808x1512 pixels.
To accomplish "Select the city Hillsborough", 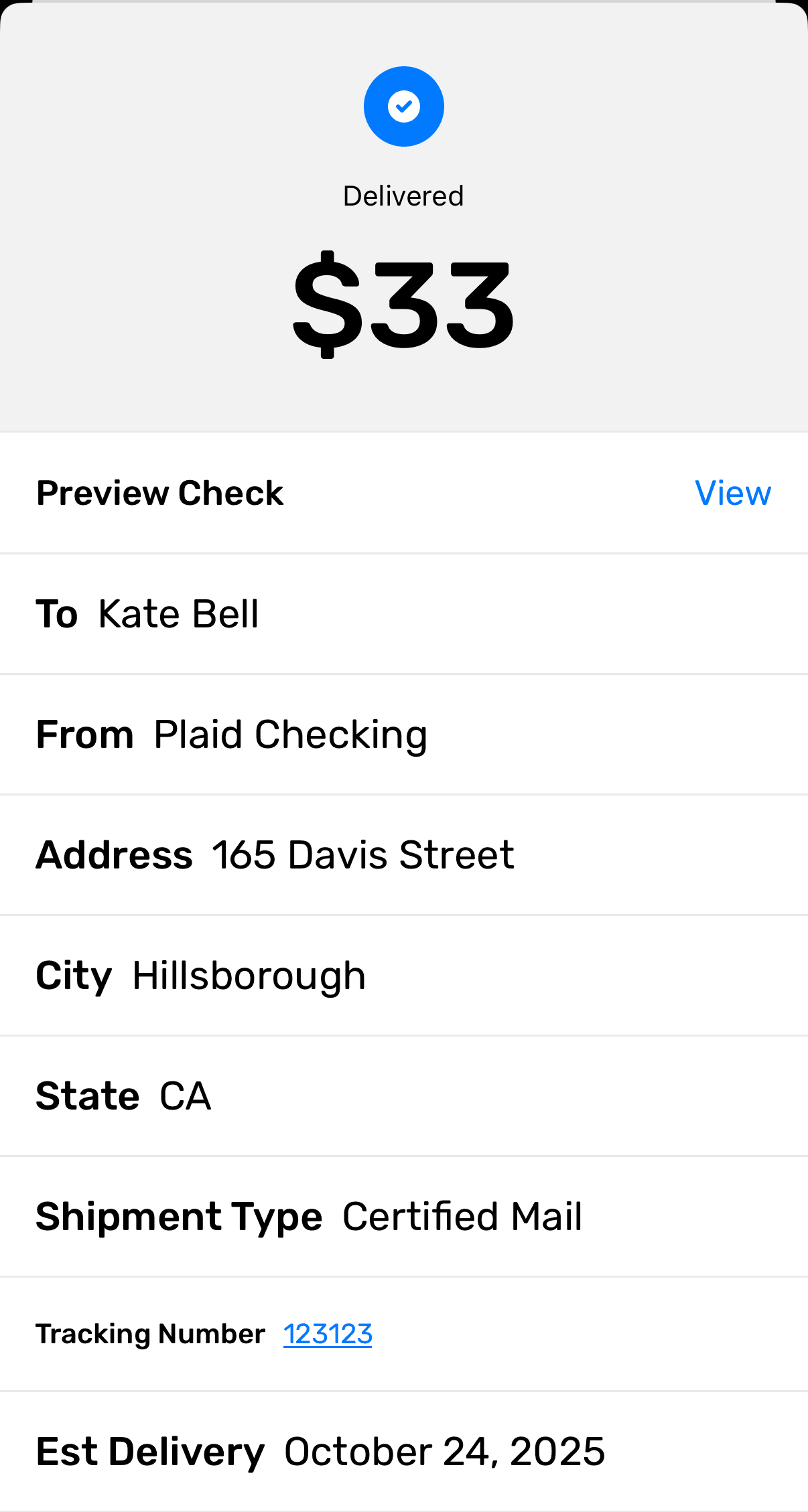I will (249, 976).
